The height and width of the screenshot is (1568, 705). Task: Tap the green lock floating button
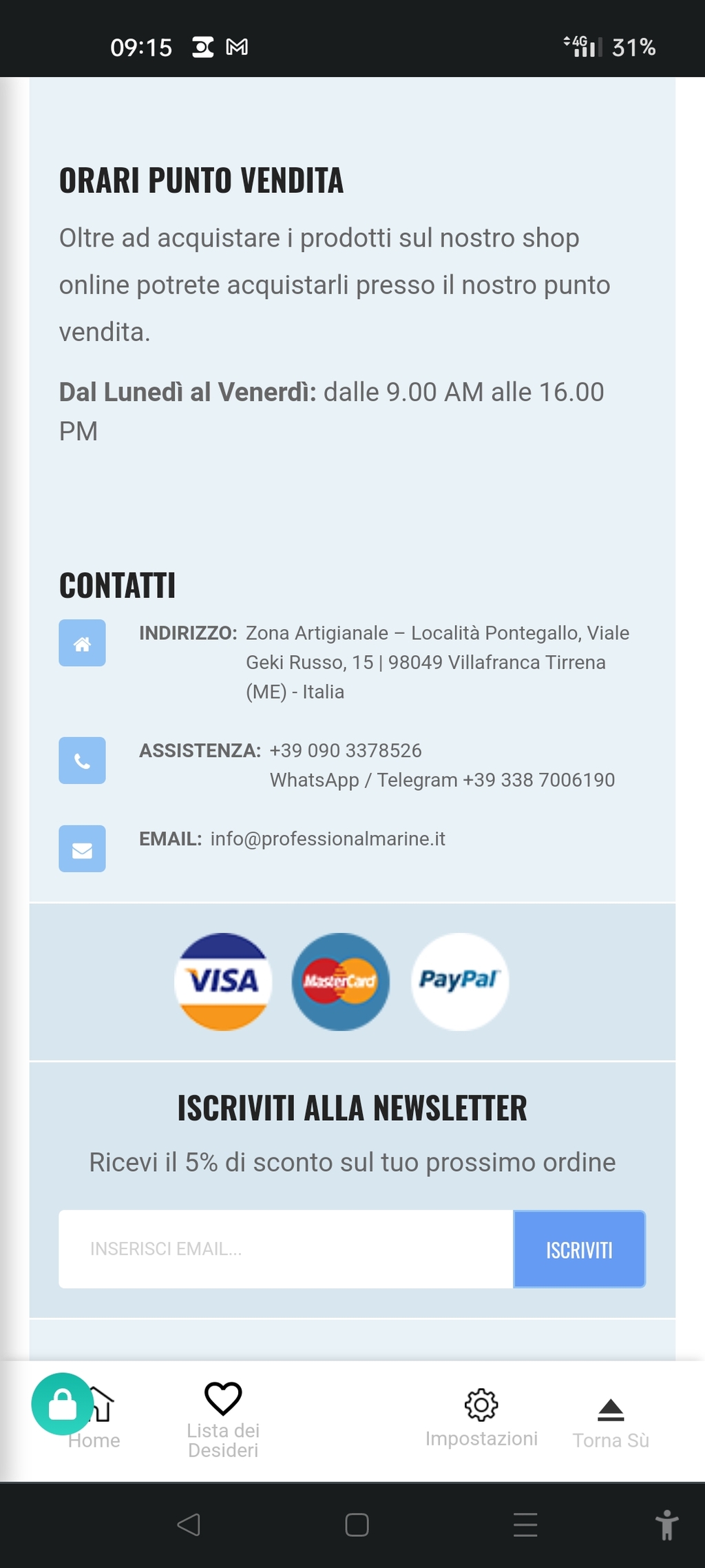point(63,1404)
